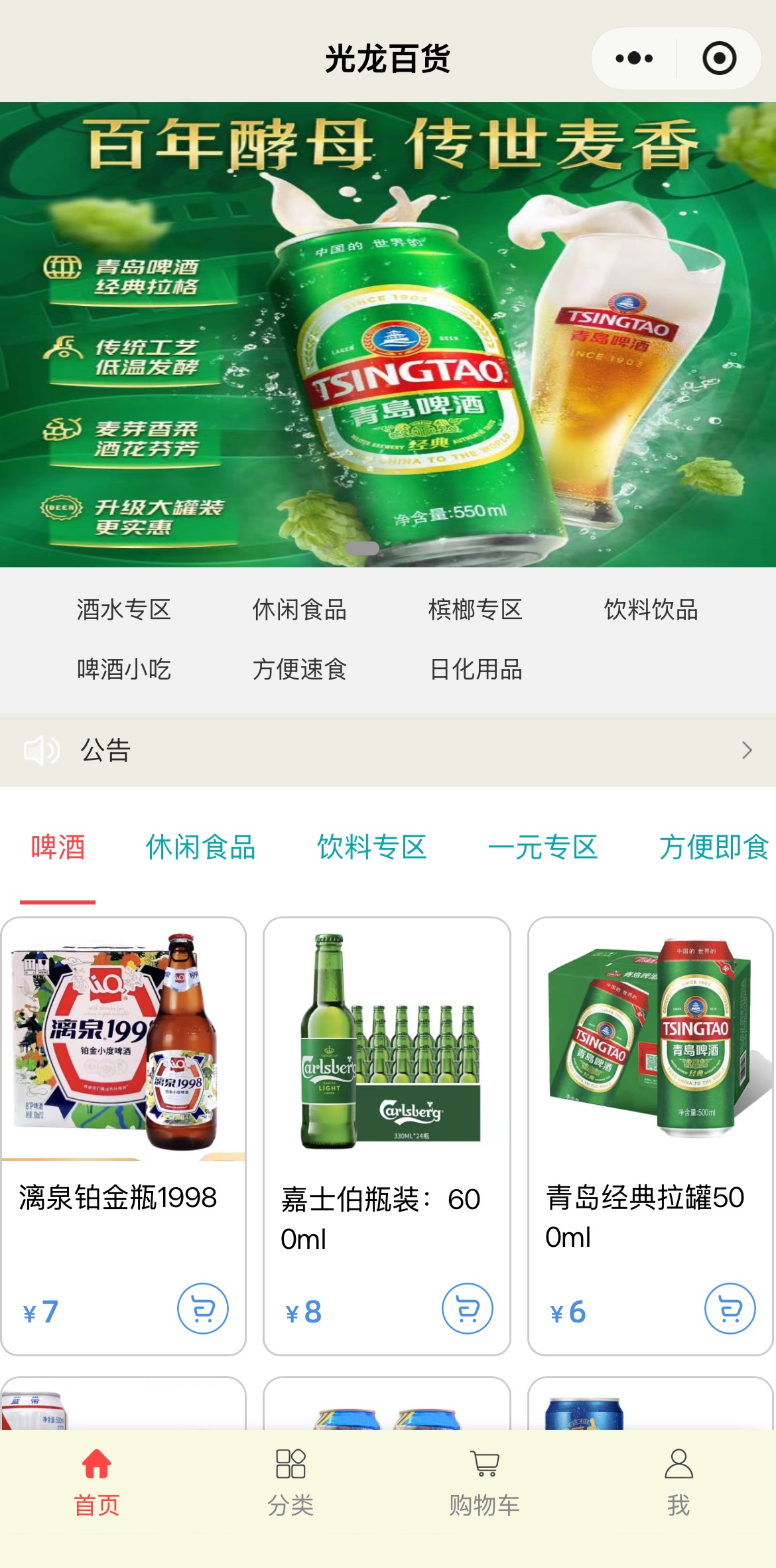The image size is (776, 1568).
Task: View the 方便速食 category
Action: pyautogui.click(x=300, y=669)
